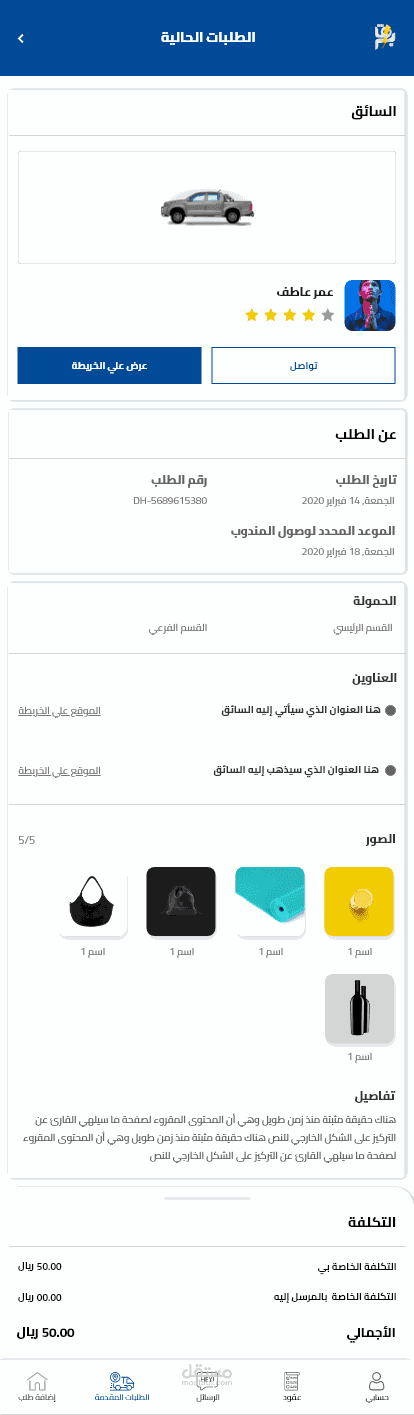Go to the الرسائل tab
The image size is (414, 1415).
207,1387
